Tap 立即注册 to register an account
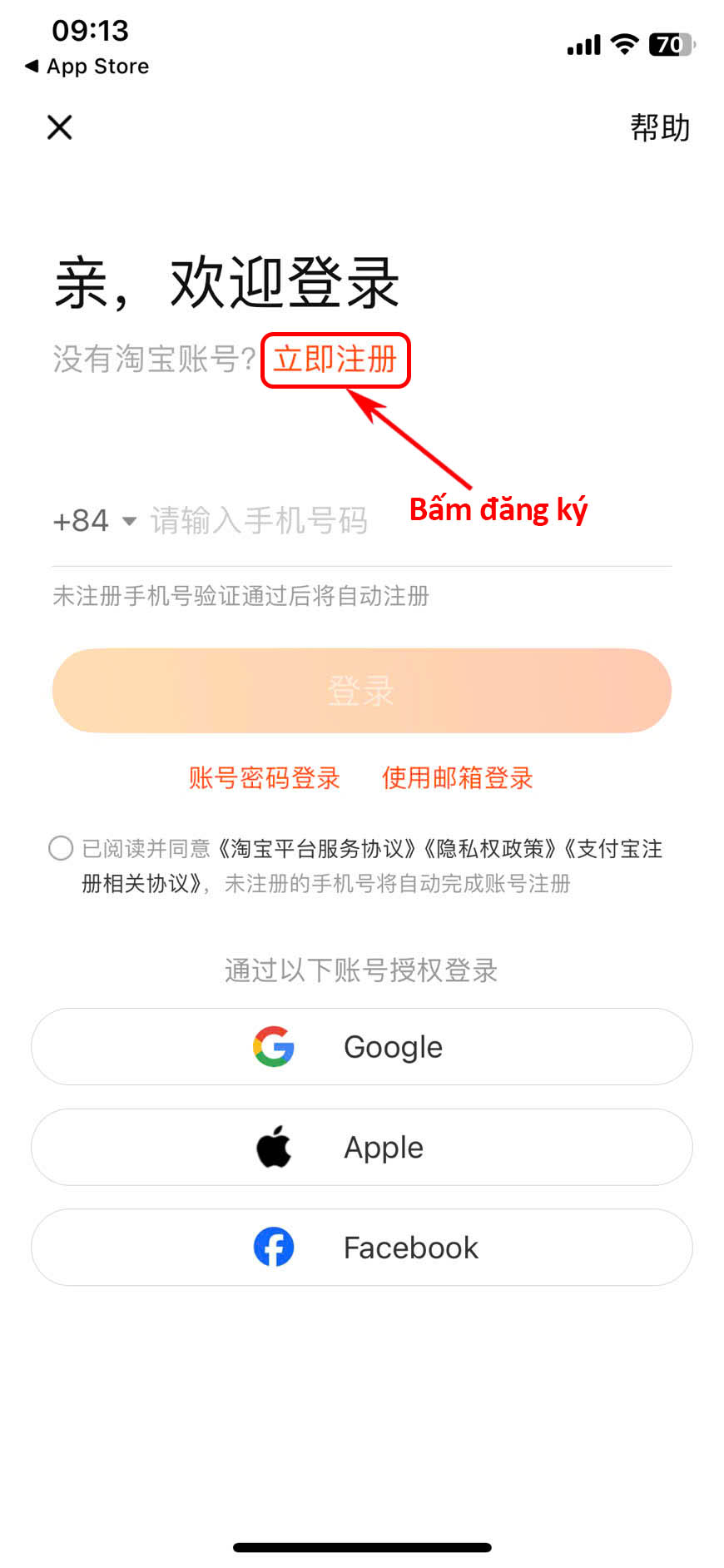724x1568 pixels. (335, 360)
